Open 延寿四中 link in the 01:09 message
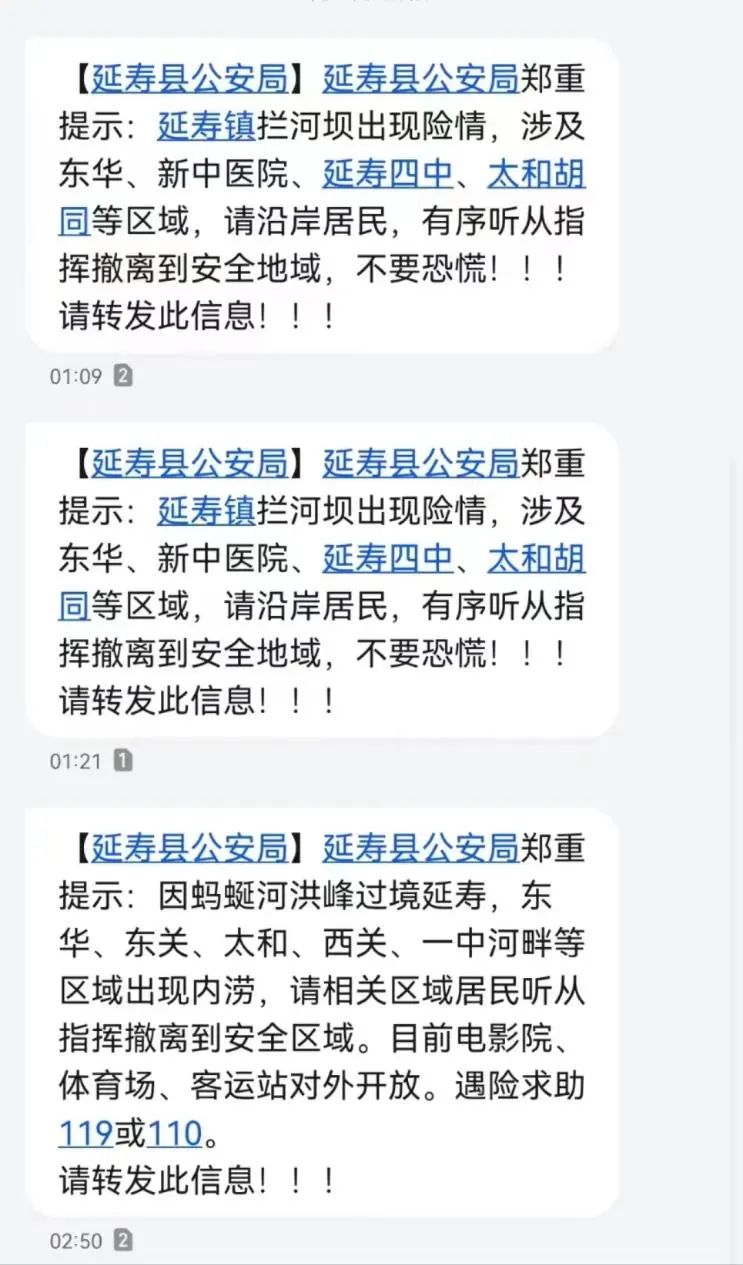Screen dimensions: 743x1265 pyautogui.click(x=388, y=174)
